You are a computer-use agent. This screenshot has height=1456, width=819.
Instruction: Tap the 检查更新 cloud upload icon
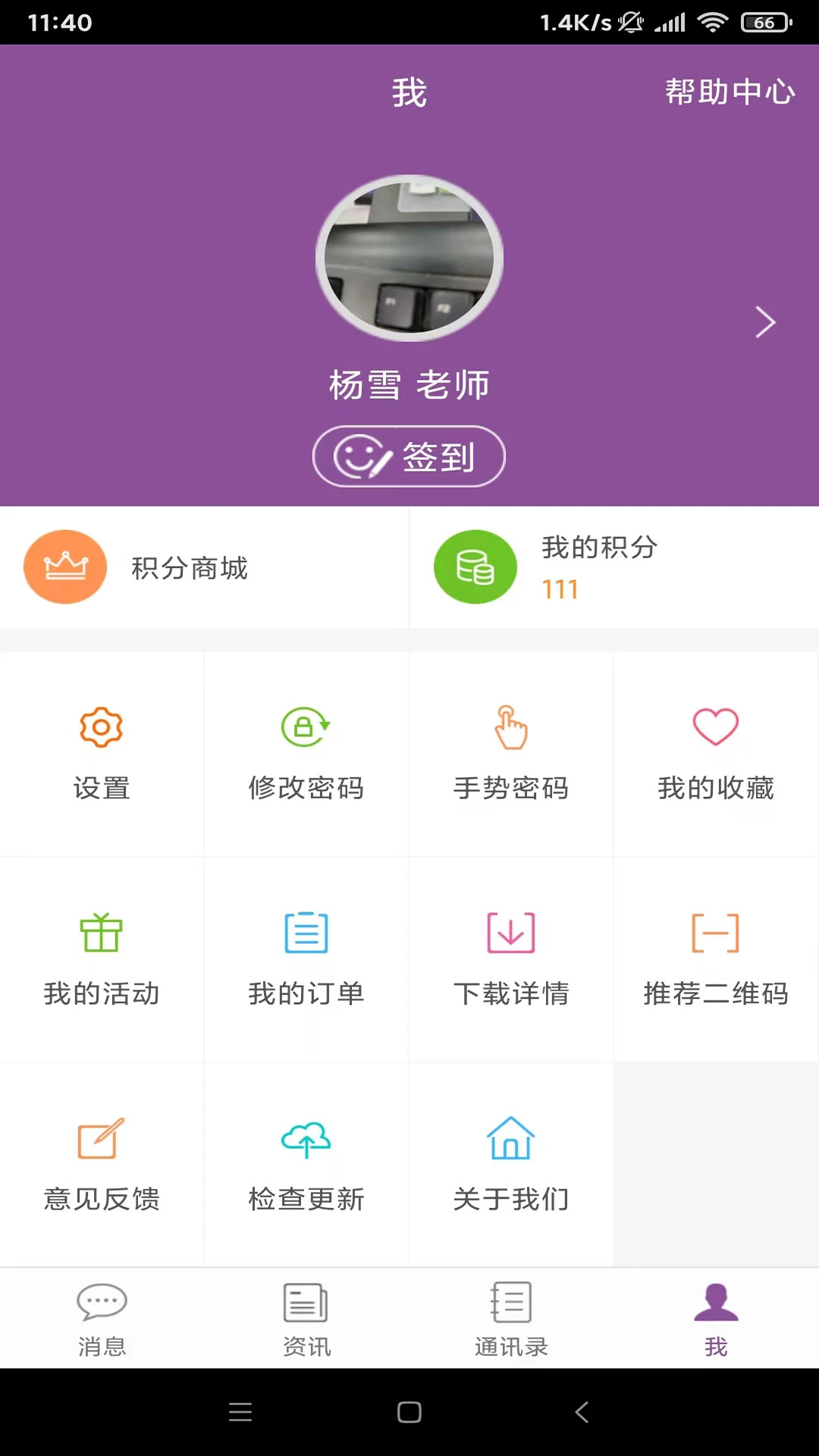tap(306, 1139)
